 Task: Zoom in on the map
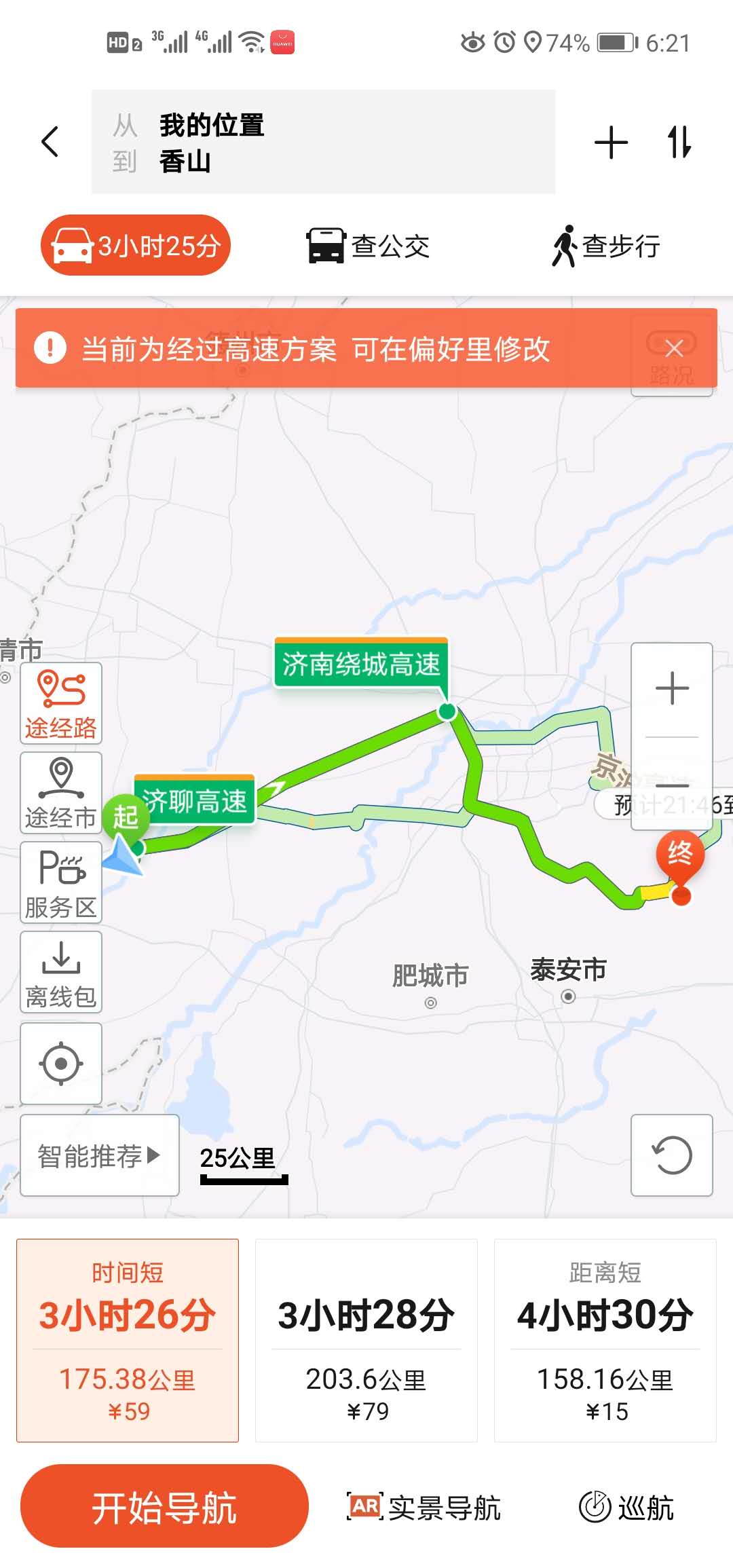click(672, 688)
